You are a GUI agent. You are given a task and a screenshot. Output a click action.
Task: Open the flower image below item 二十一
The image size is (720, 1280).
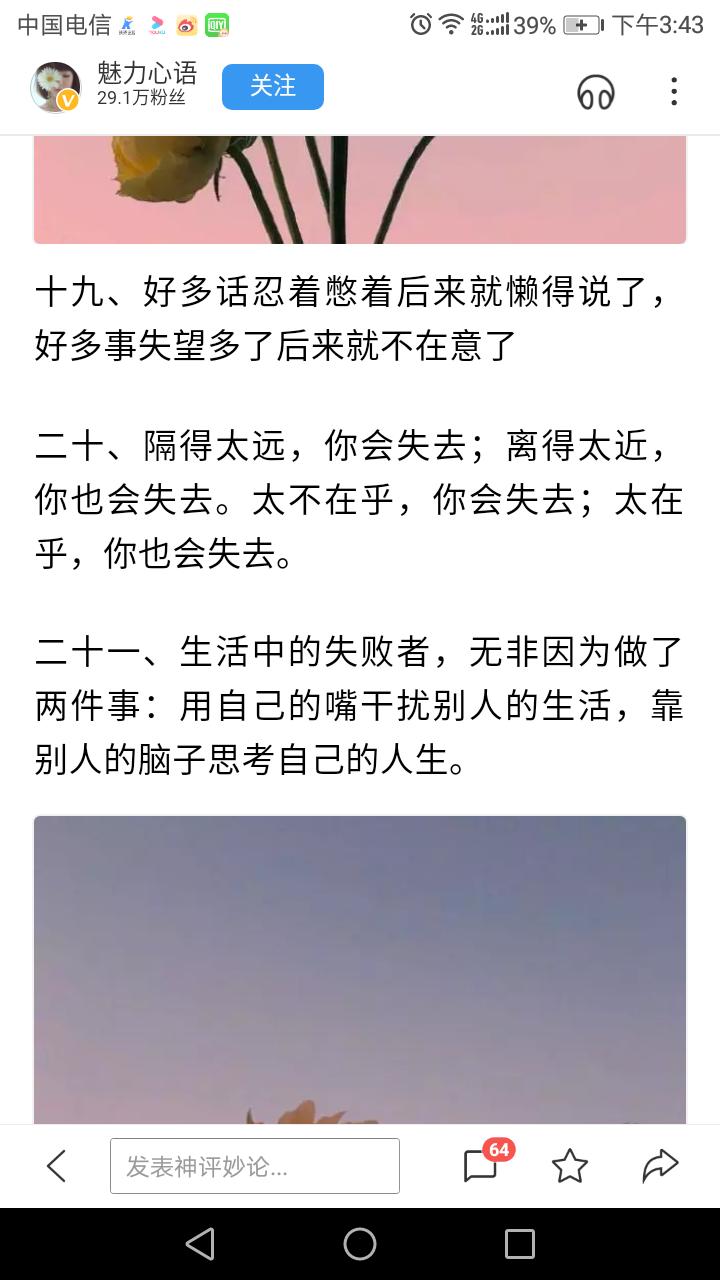coord(360,969)
